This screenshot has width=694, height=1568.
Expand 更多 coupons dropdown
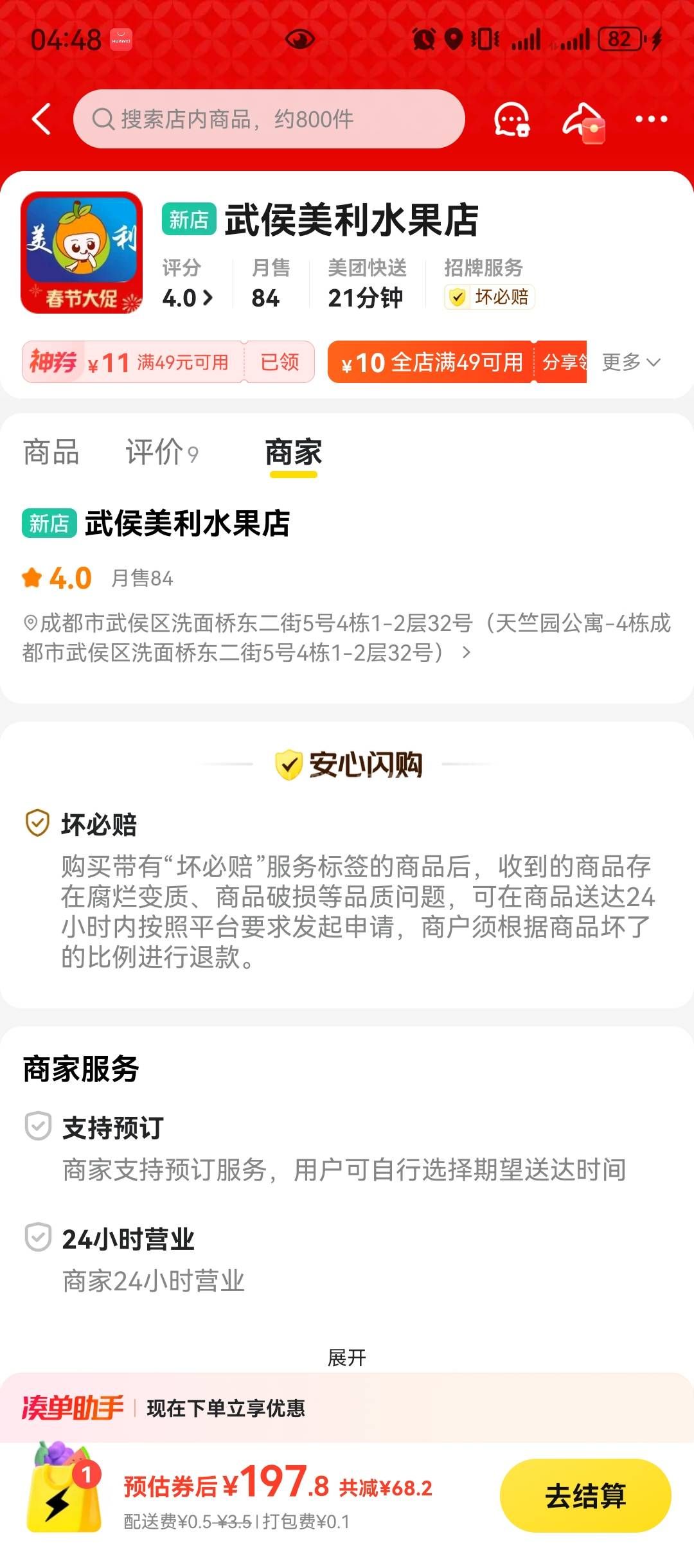[630, 362]
